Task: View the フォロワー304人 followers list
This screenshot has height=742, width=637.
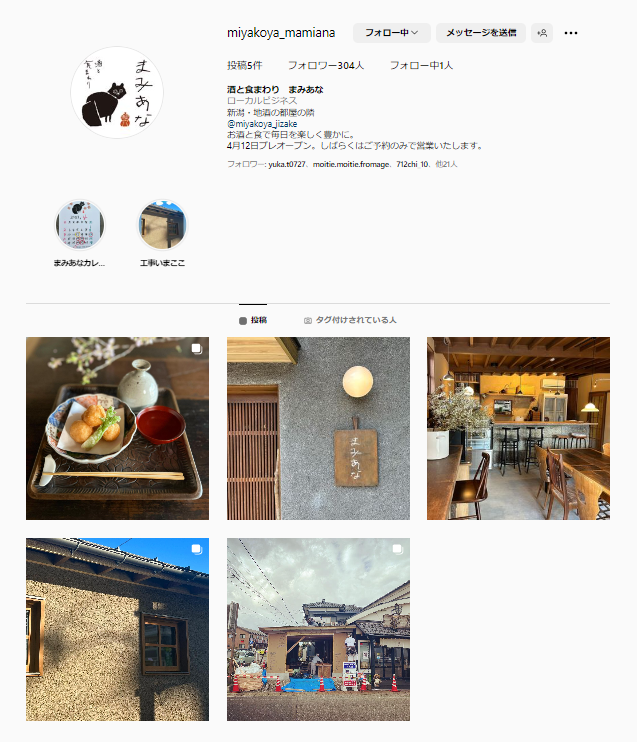Action: coord(326,65)
